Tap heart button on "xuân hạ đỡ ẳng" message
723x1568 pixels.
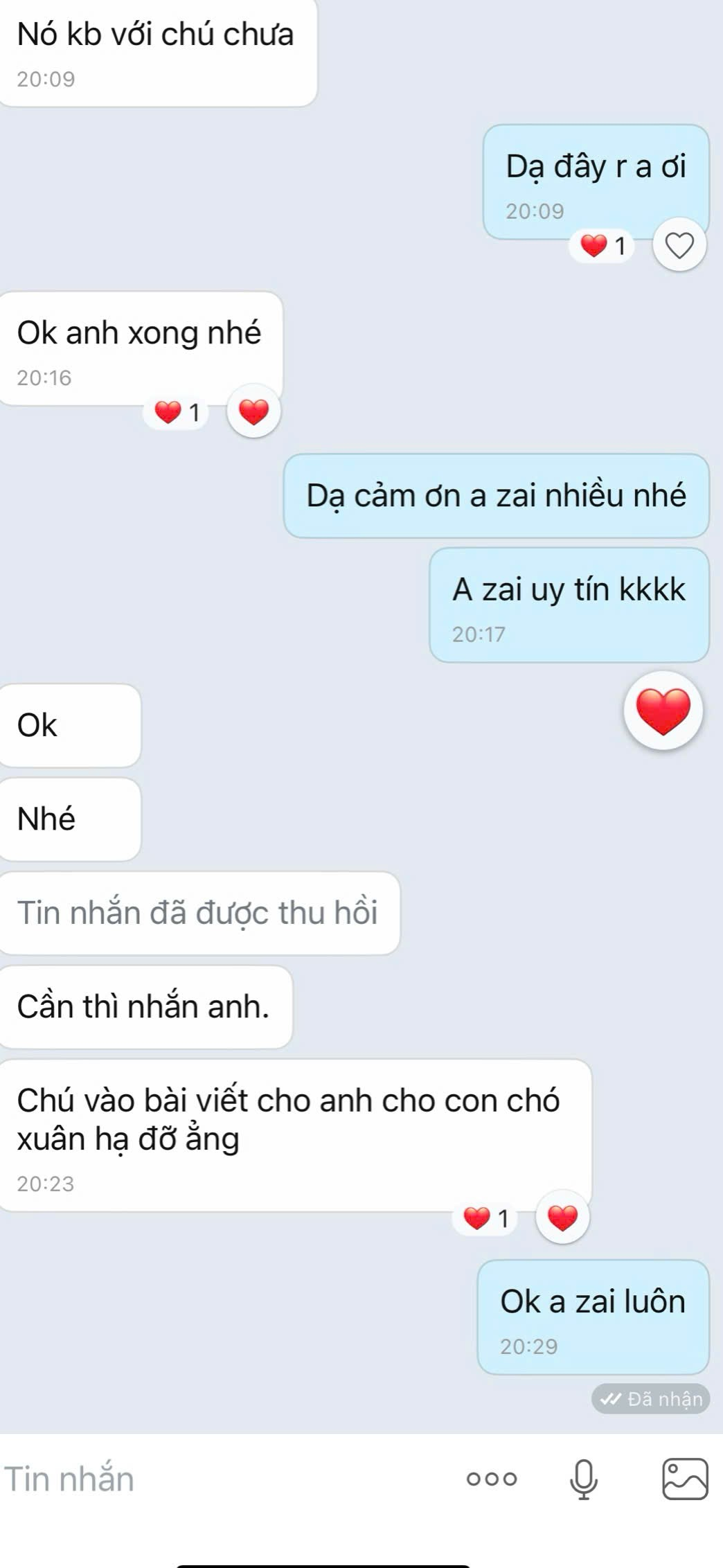click(x=562, y=1217)
